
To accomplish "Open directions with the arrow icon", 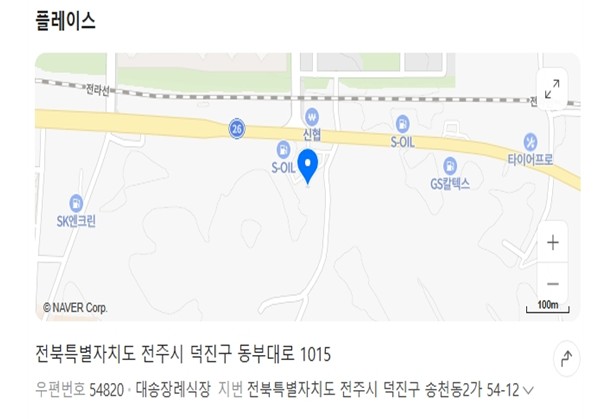I will (x=566, y=359).
